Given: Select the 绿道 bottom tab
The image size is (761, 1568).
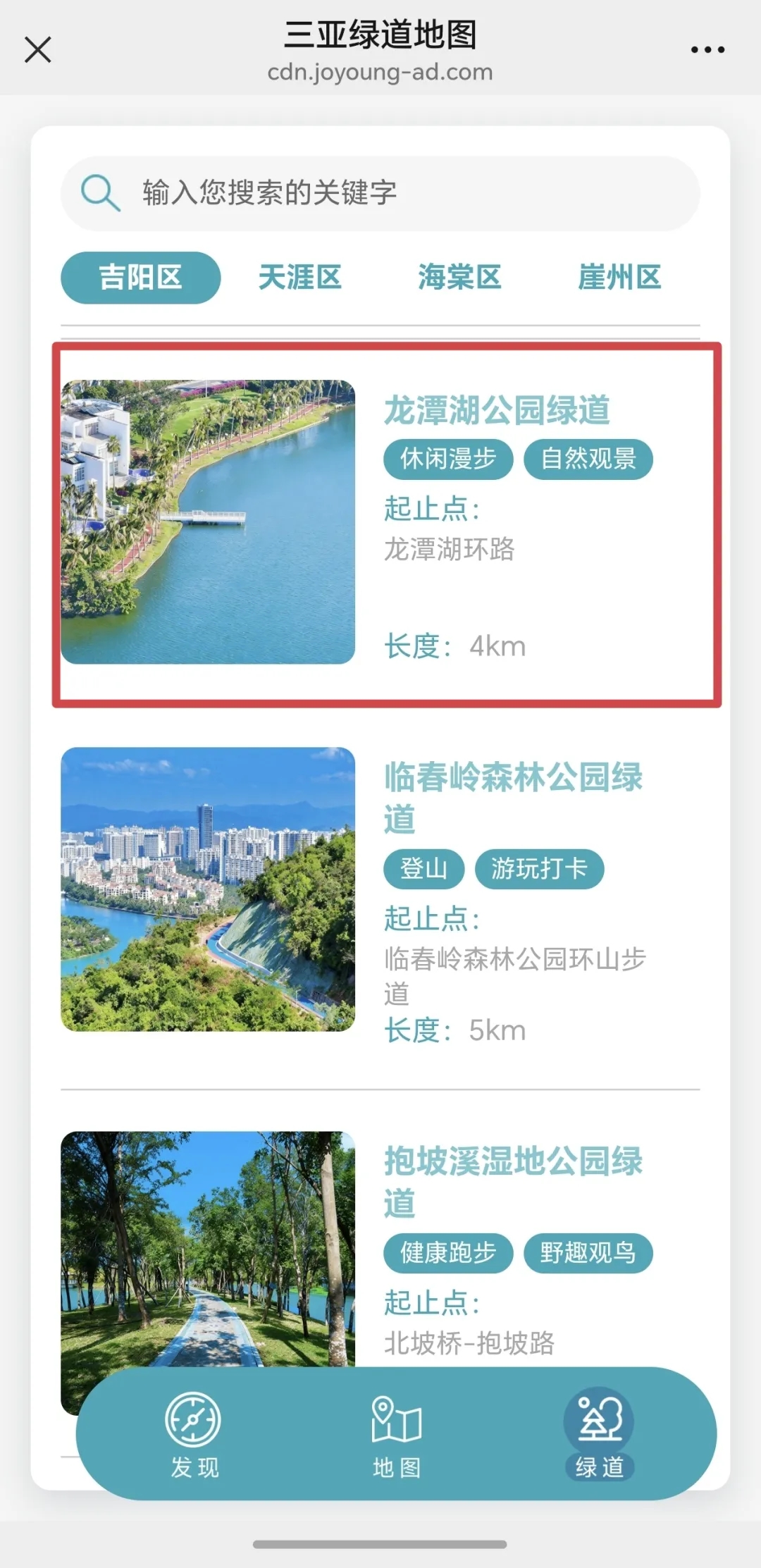Looking at the screenshot, I should pos(600,1435).
